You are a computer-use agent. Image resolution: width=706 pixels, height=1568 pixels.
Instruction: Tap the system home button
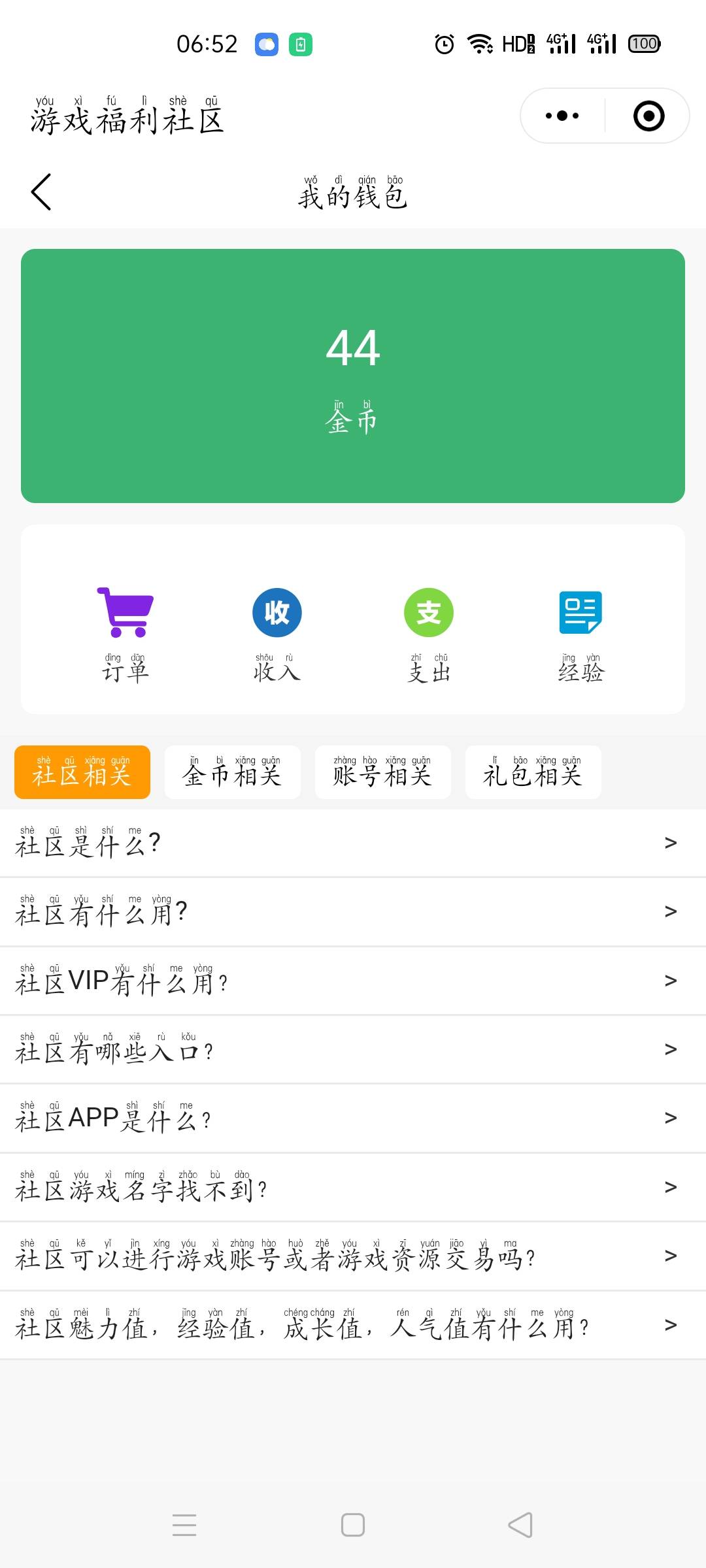coord(353,1525)
